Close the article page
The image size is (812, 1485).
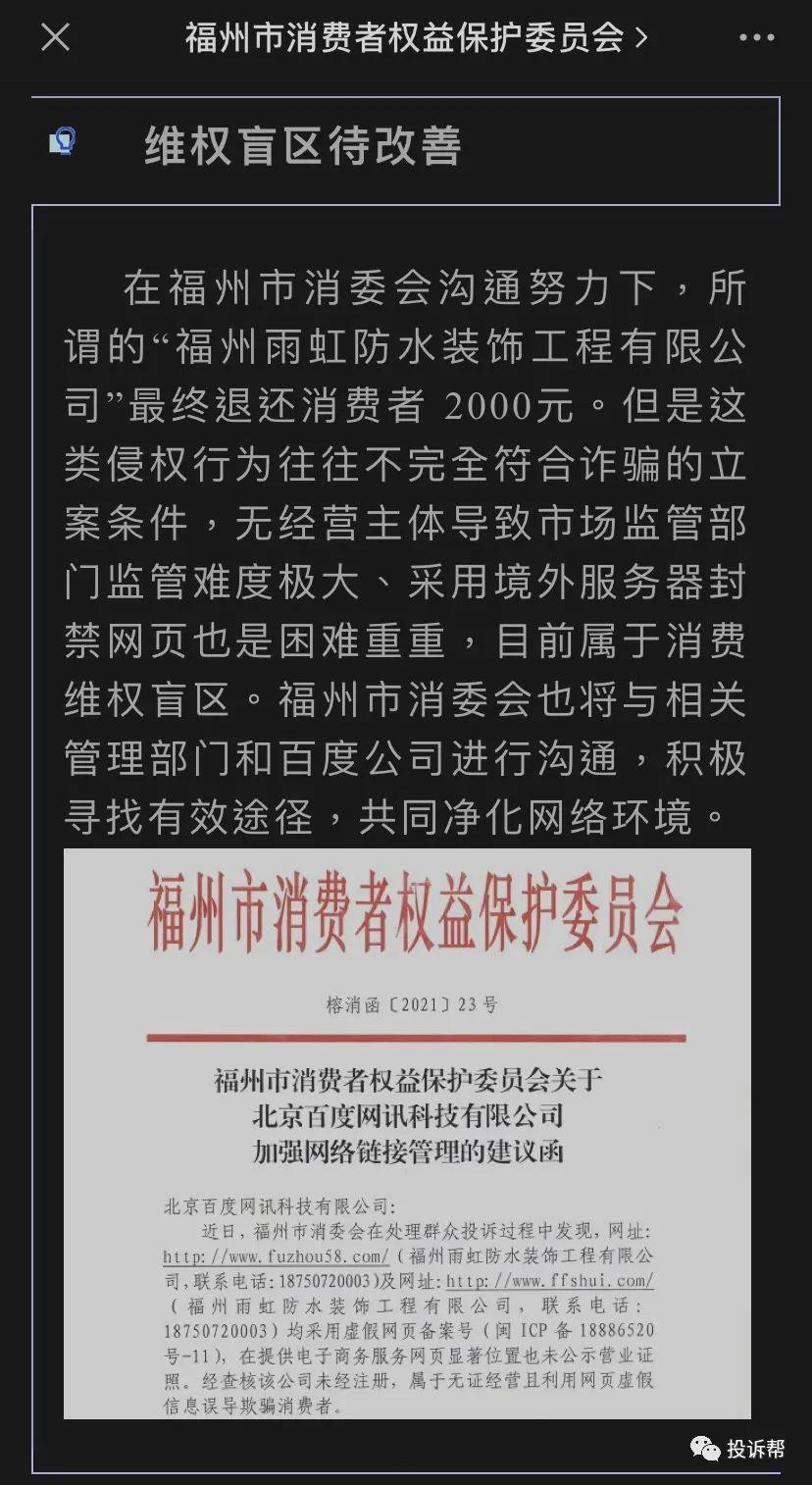[55, 38]
